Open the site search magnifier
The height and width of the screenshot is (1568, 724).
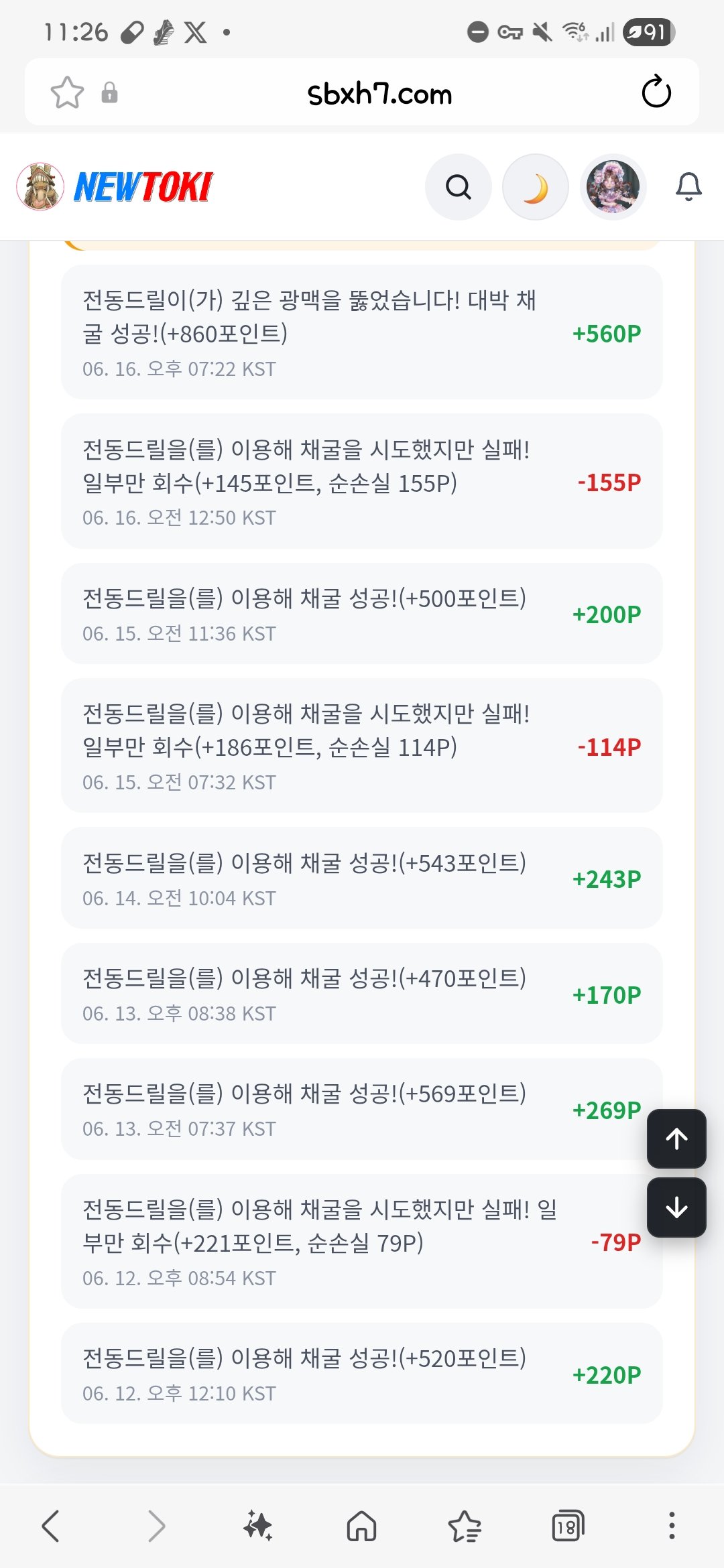click(x=459, y=187)
